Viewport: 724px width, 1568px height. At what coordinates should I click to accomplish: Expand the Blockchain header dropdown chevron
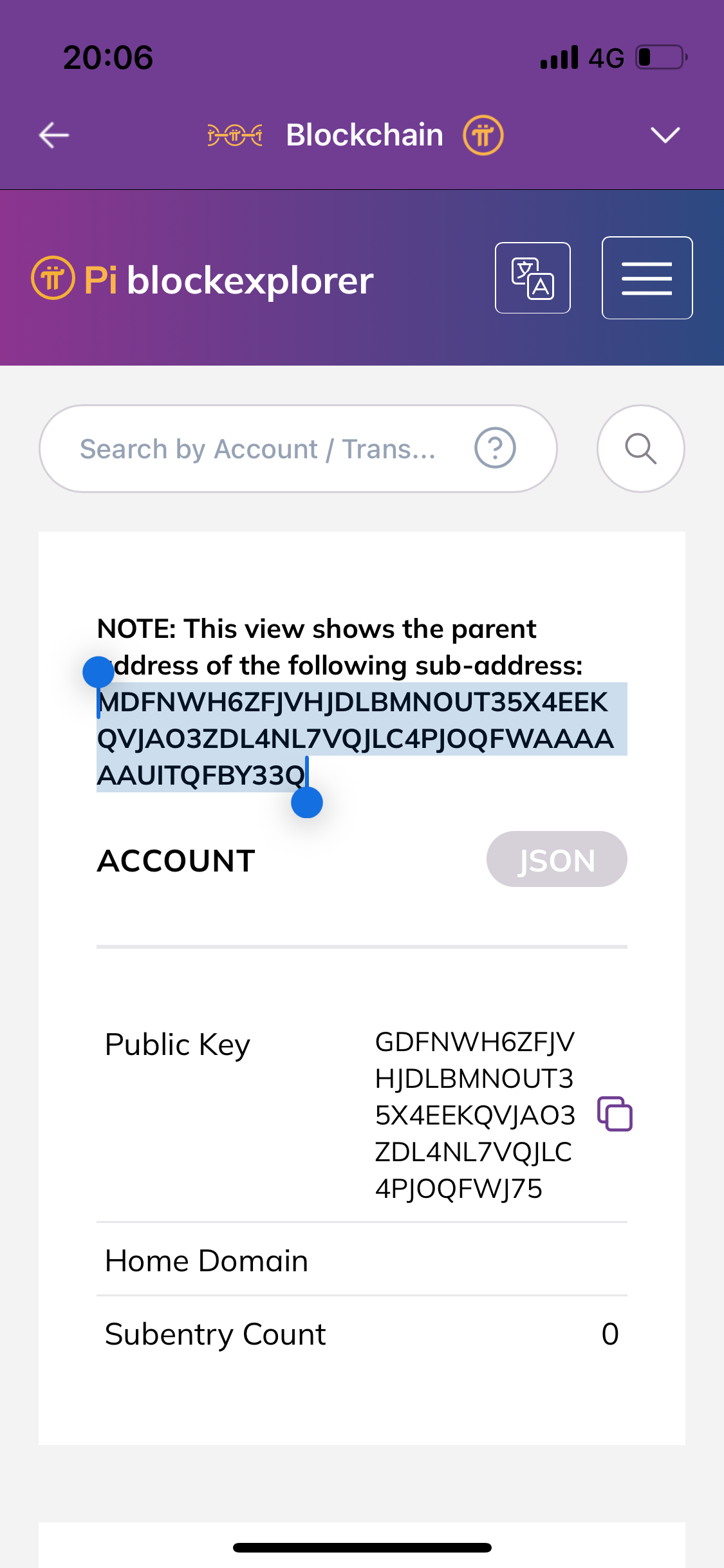point(665,135)
